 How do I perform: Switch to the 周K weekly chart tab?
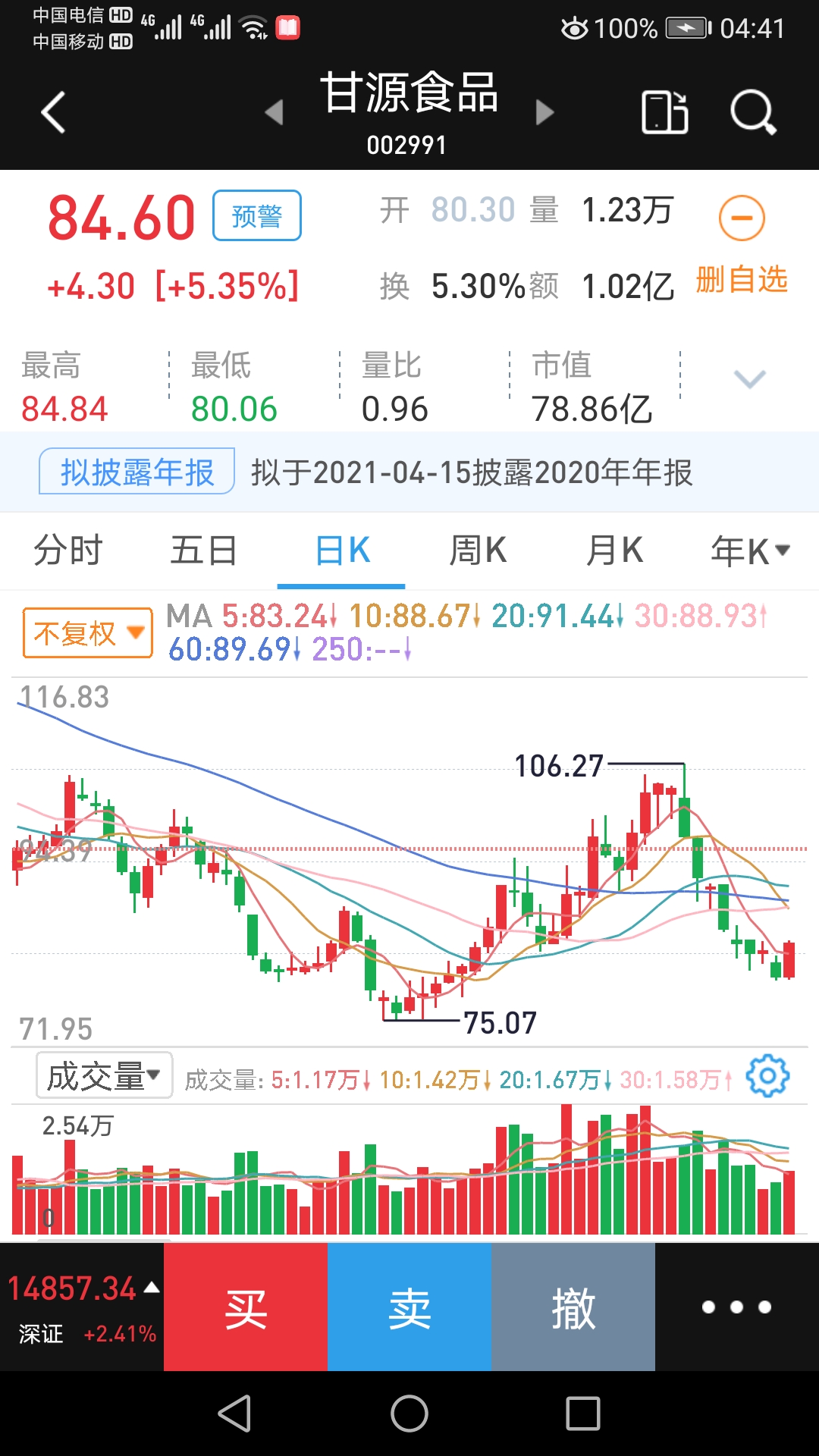pos(475,551)
